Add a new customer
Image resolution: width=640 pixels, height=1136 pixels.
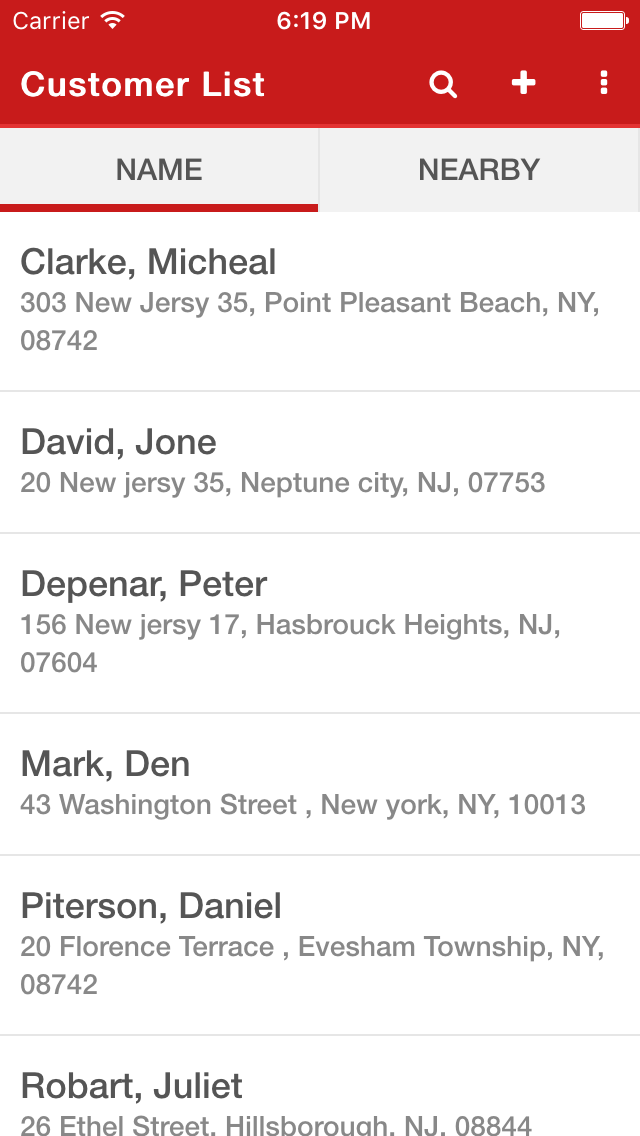pos(523,84)
